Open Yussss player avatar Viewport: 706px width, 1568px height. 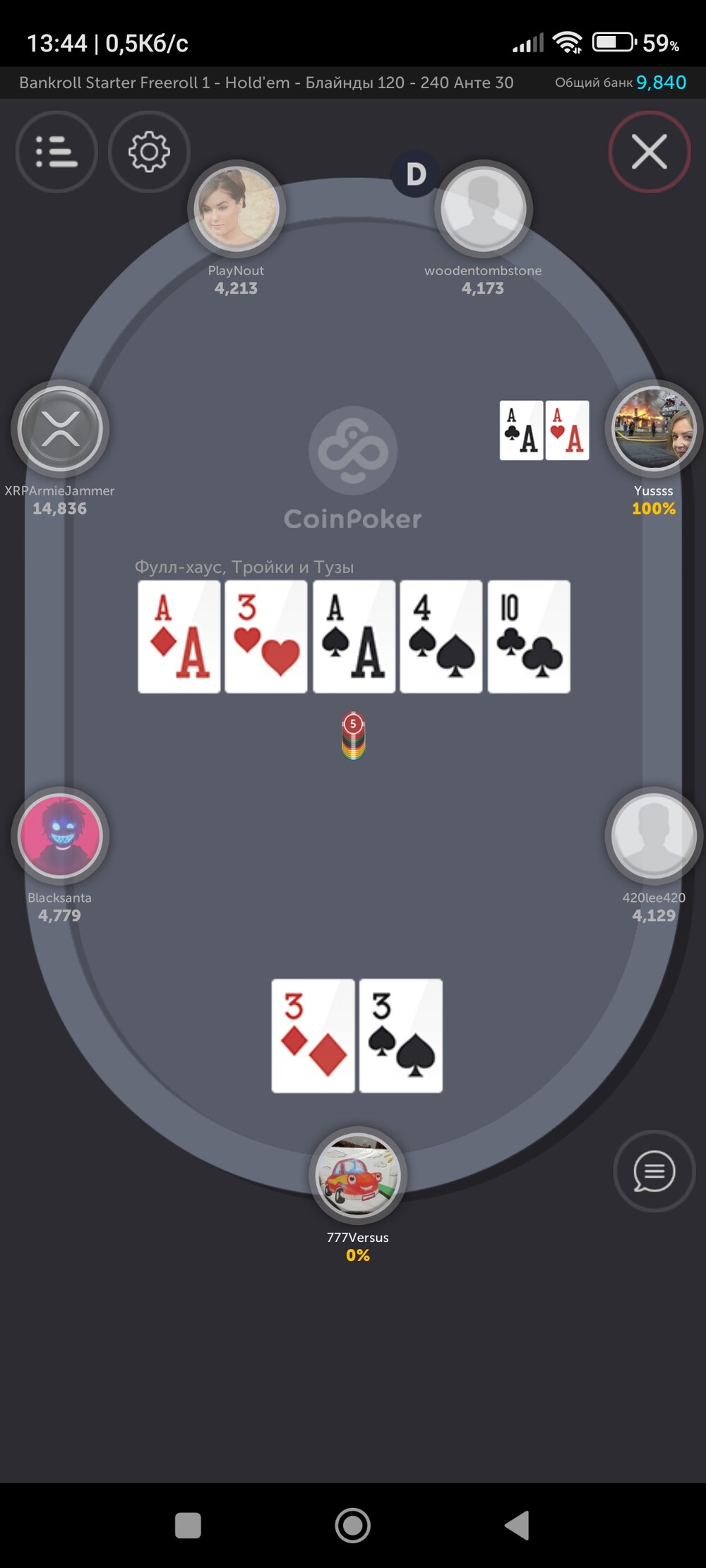tap(653, 429)
